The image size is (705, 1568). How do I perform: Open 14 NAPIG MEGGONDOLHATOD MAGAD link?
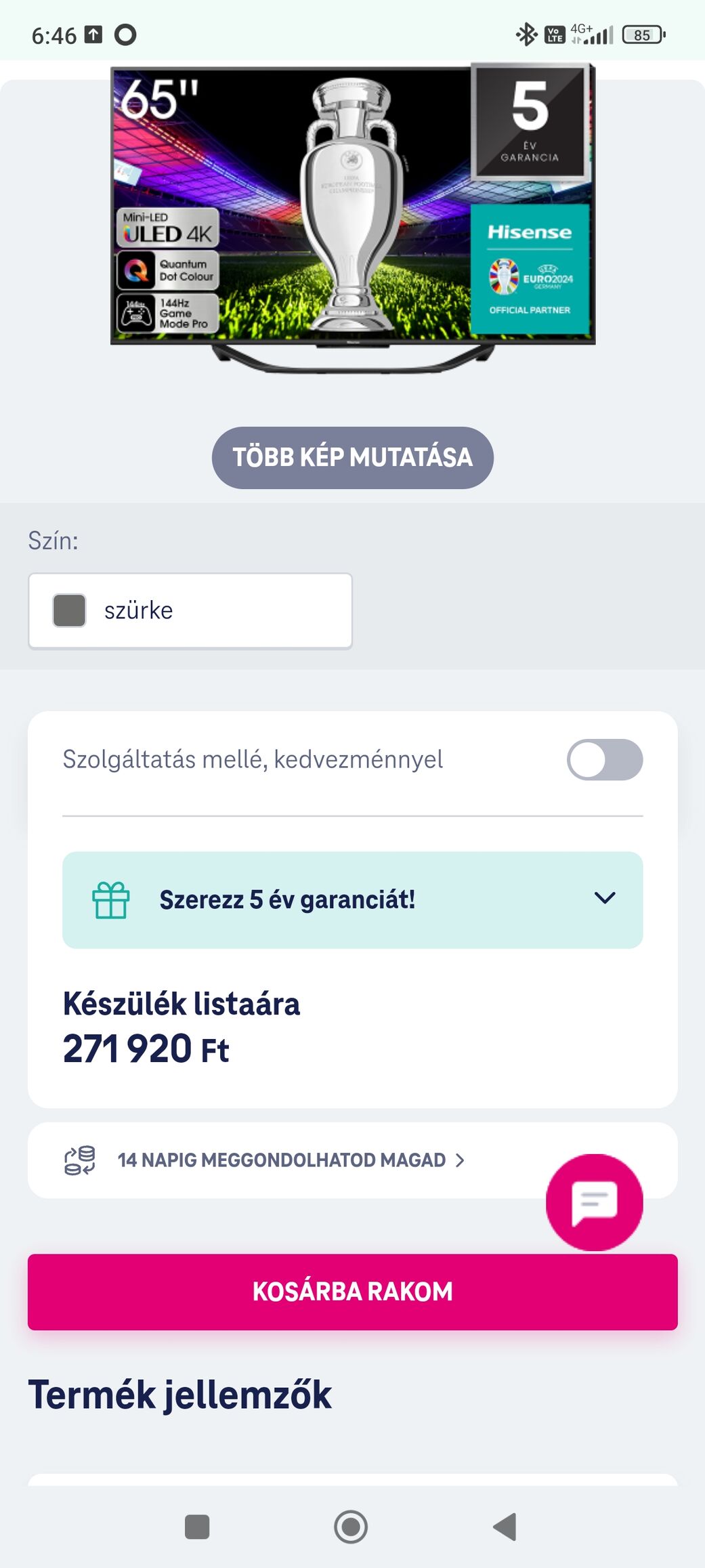tap(291, 1160)
